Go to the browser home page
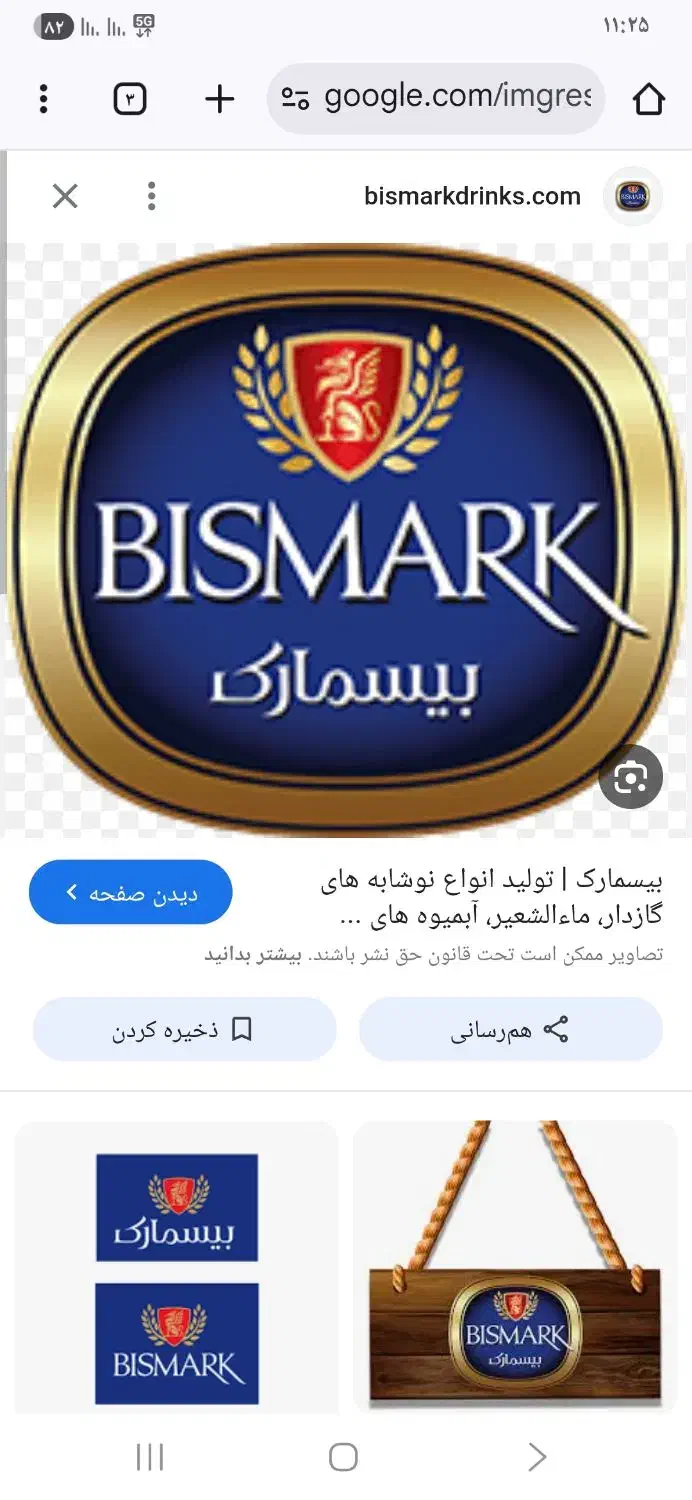Image resolution: width=692 pixels, height=1500 pixels. click(649, 99)
